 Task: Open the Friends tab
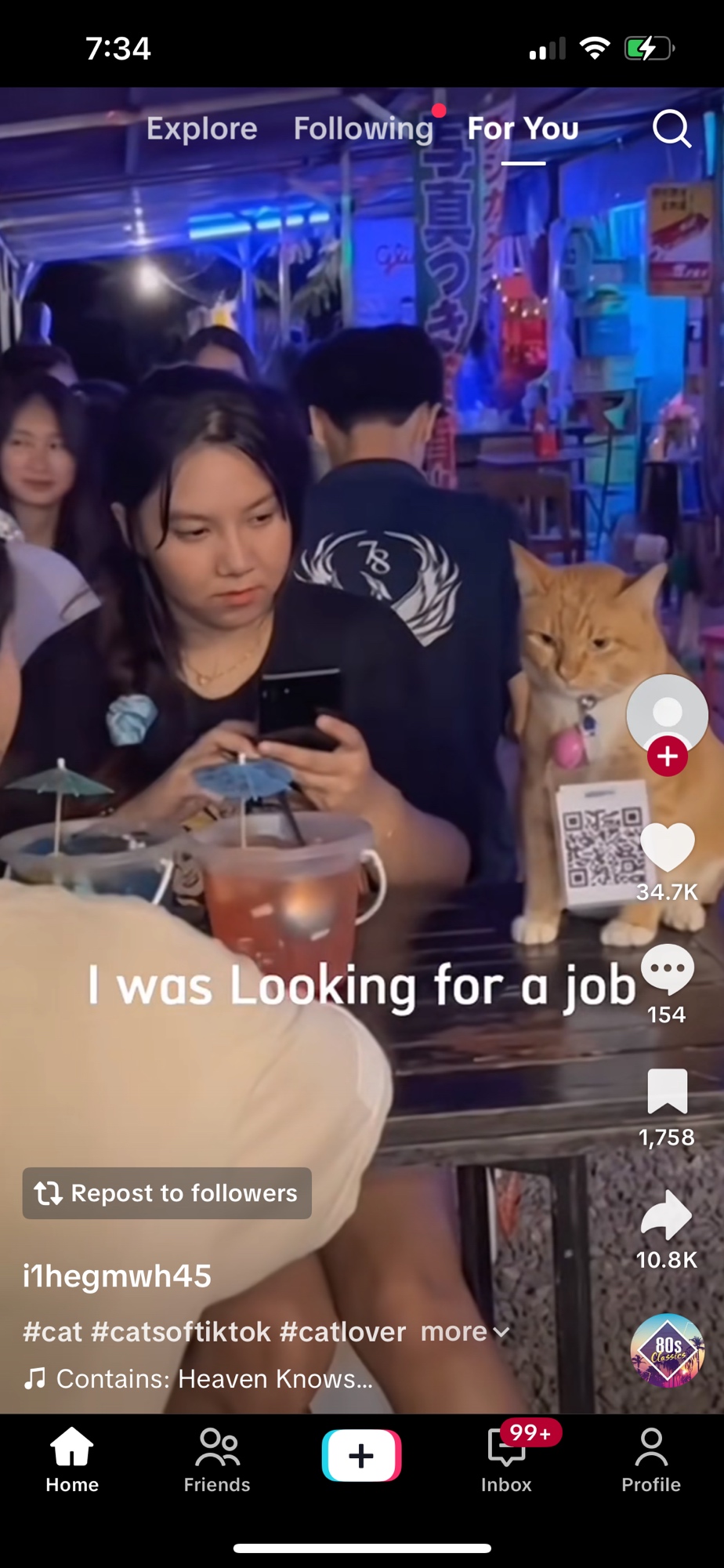click(x=217, y=1461)
